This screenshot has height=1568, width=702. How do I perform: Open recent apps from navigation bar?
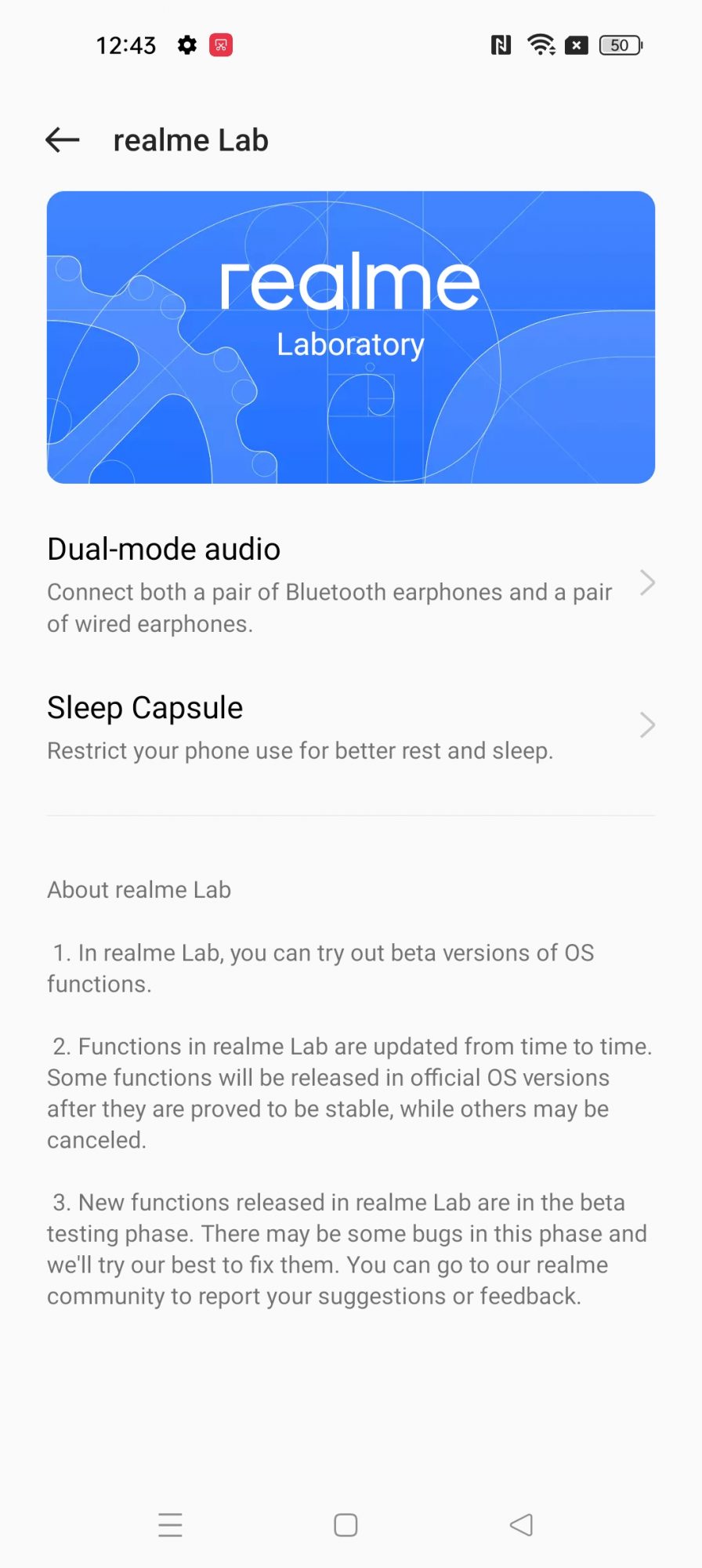click(170, 1525)
